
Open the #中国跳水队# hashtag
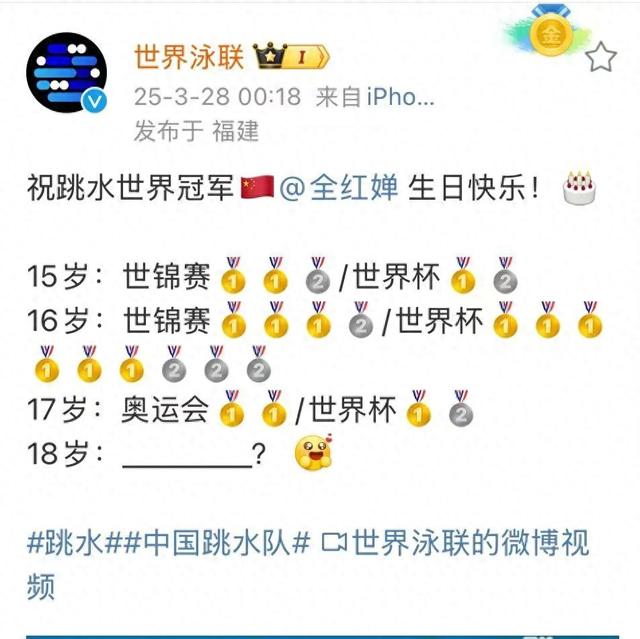(213, 542)
